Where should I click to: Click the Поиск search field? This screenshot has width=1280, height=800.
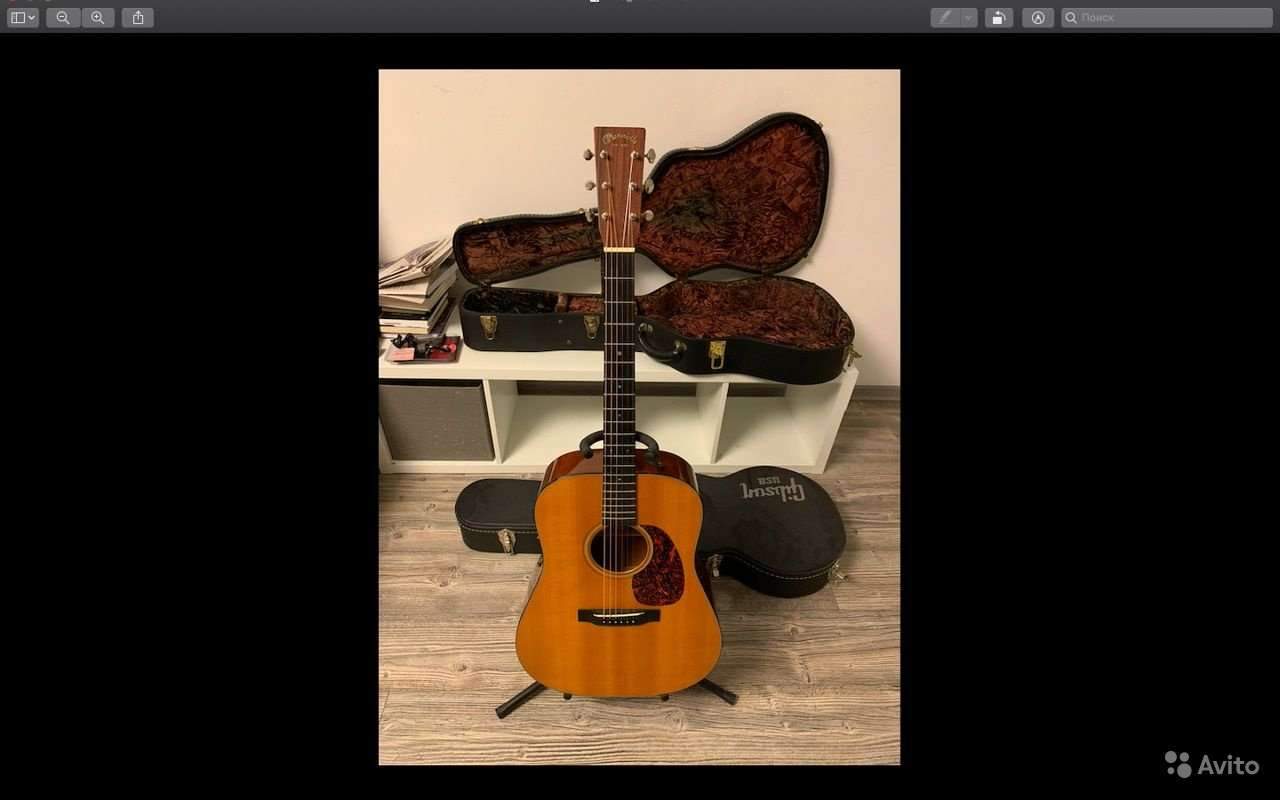(1170, 17)
